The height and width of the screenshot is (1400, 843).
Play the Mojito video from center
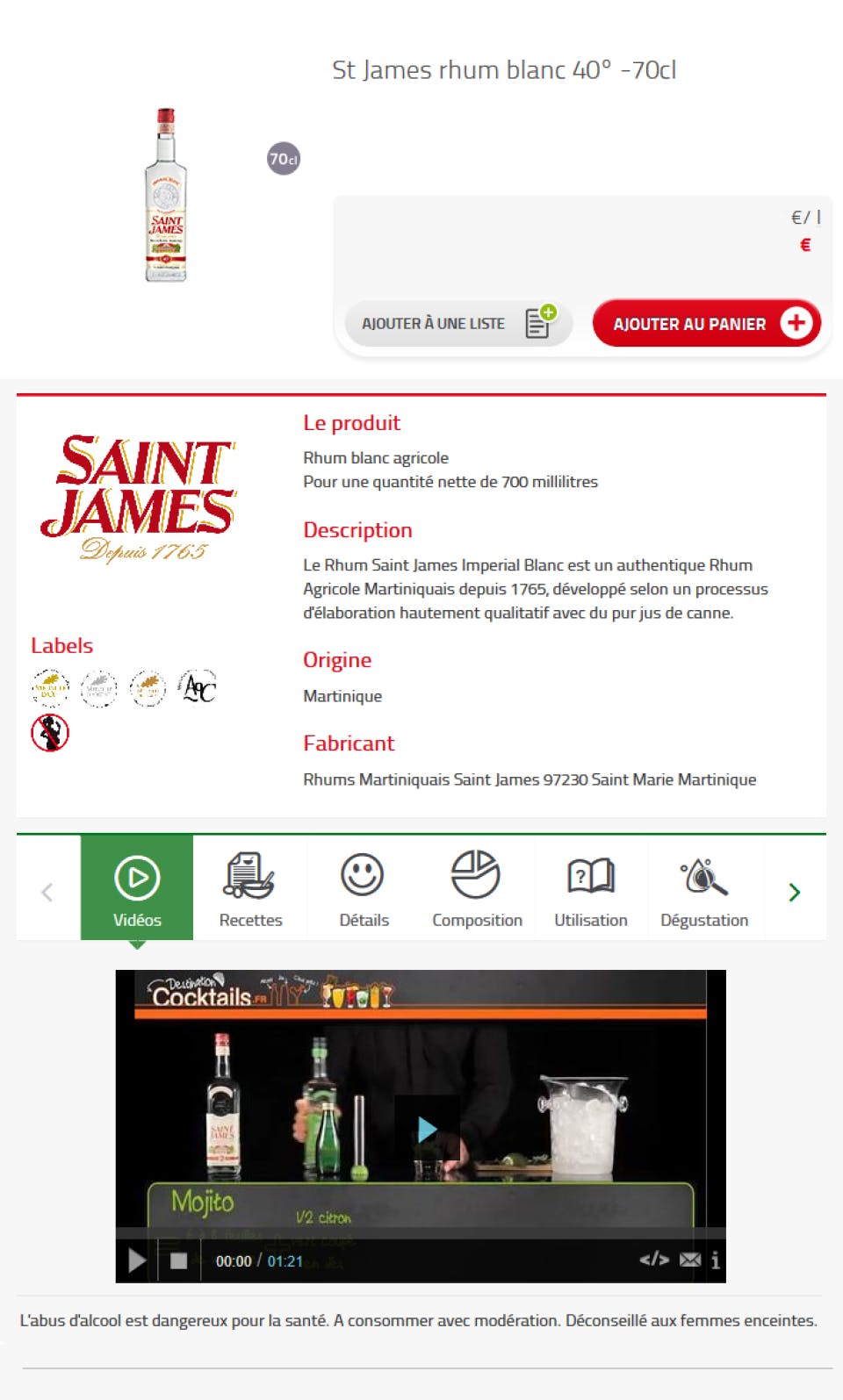pyautogui.click(x=427, y=1130)
